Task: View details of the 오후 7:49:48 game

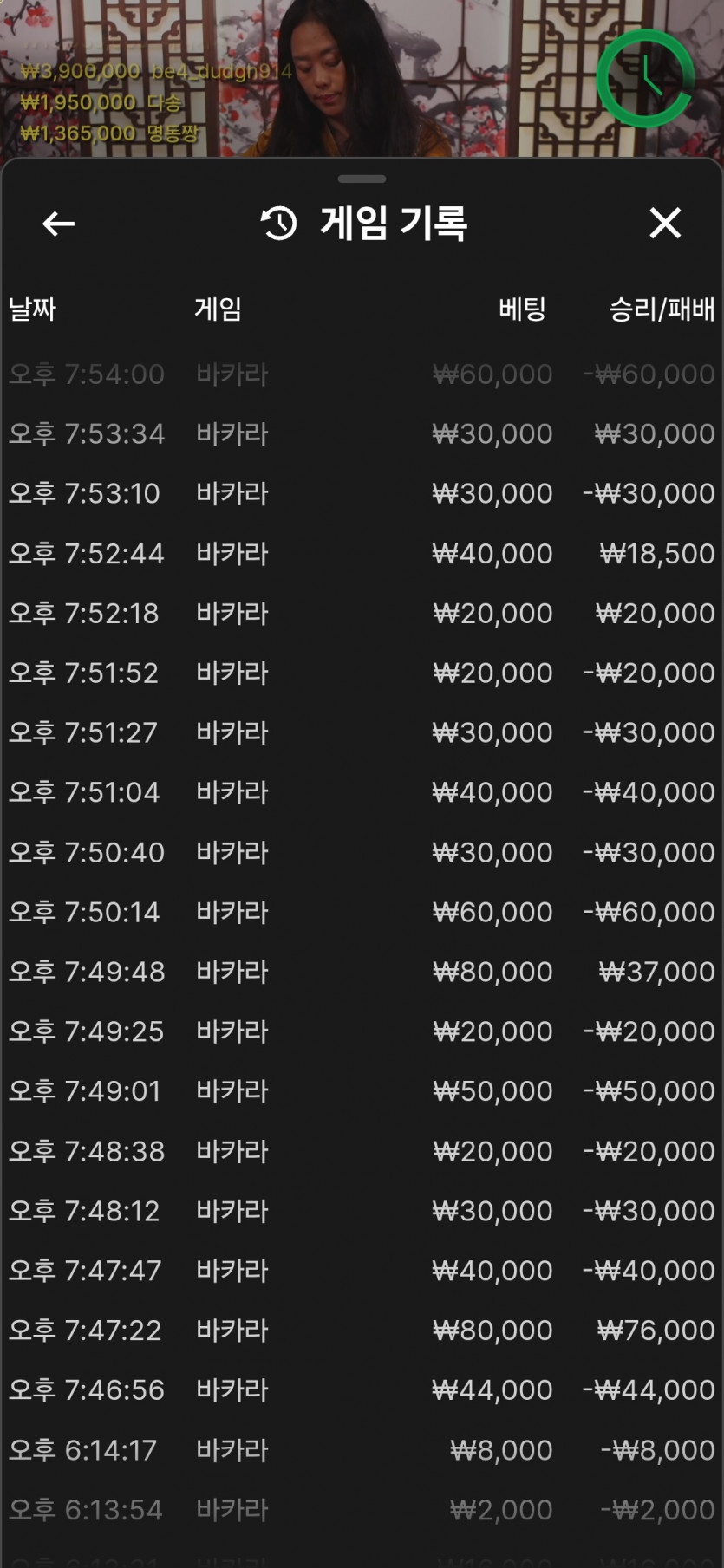Action: tap(362, 972)
